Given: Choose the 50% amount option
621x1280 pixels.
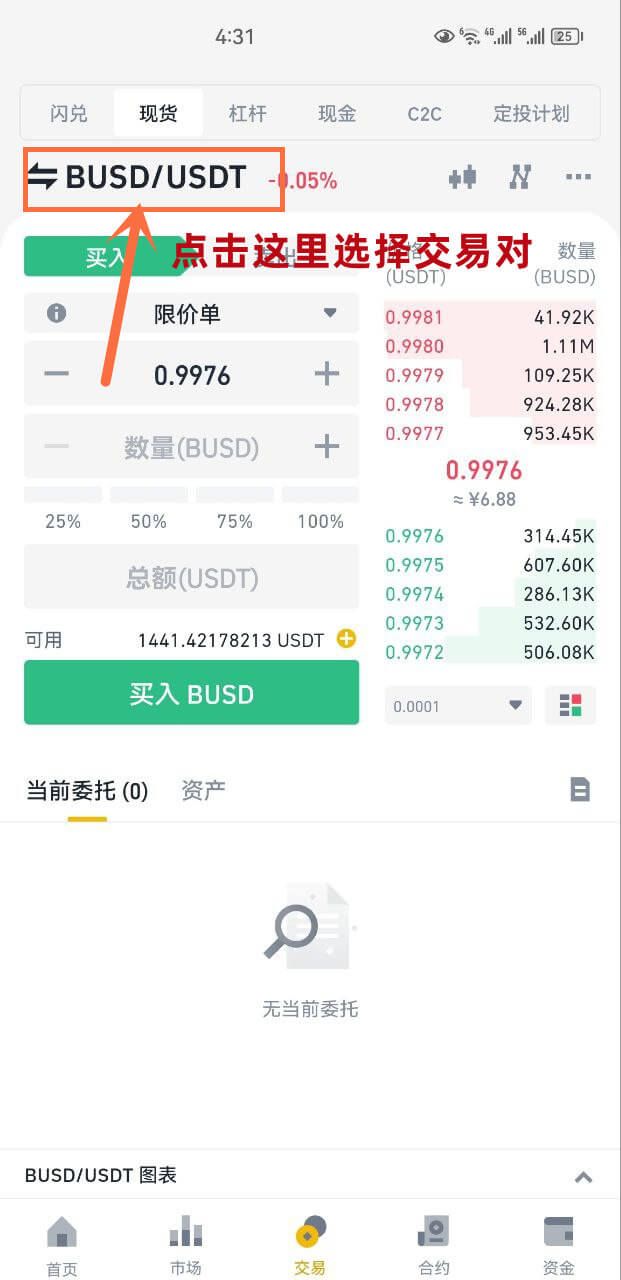Looking at the screenshot, I should [x=148, y=508].
